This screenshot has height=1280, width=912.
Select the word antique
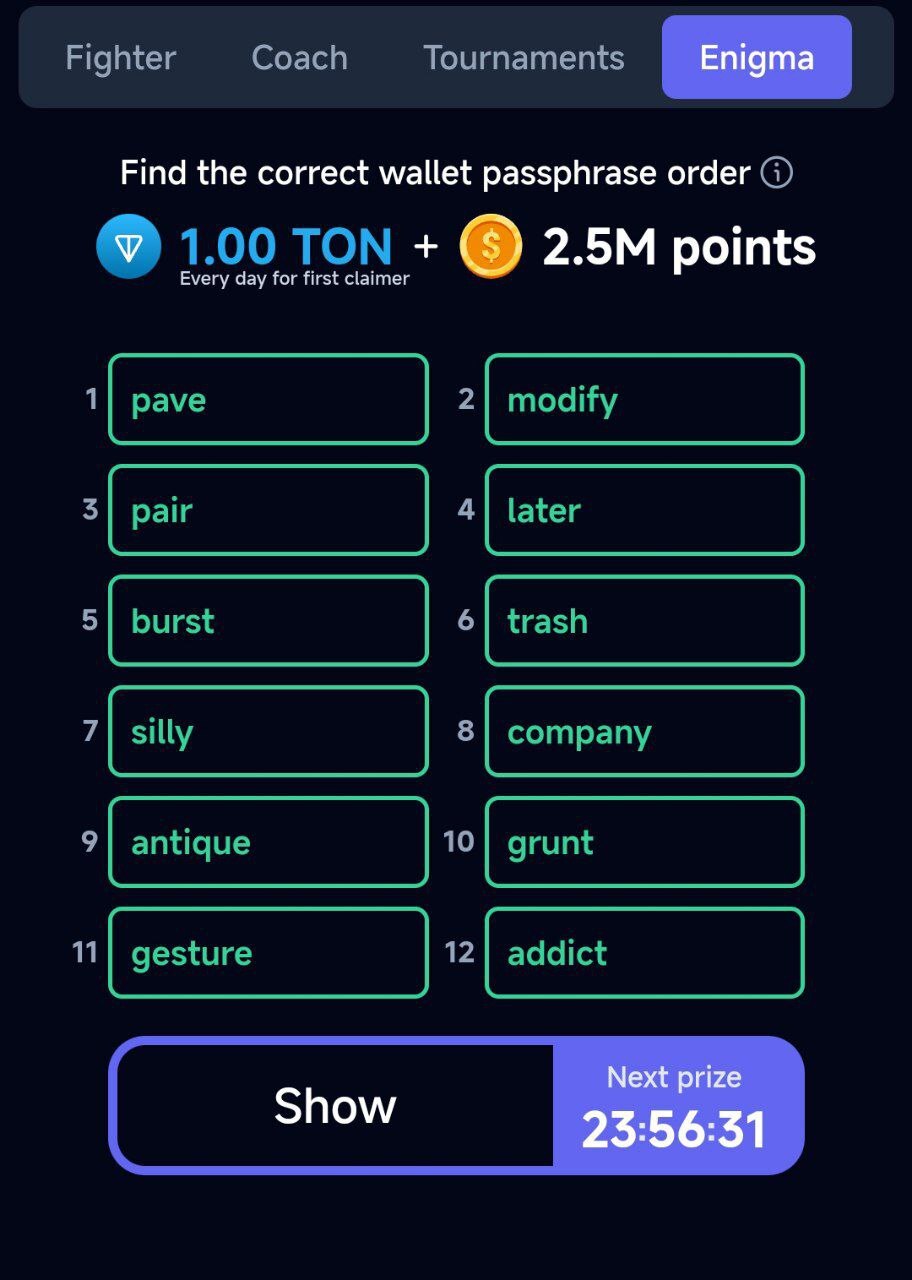coord(268,842)
